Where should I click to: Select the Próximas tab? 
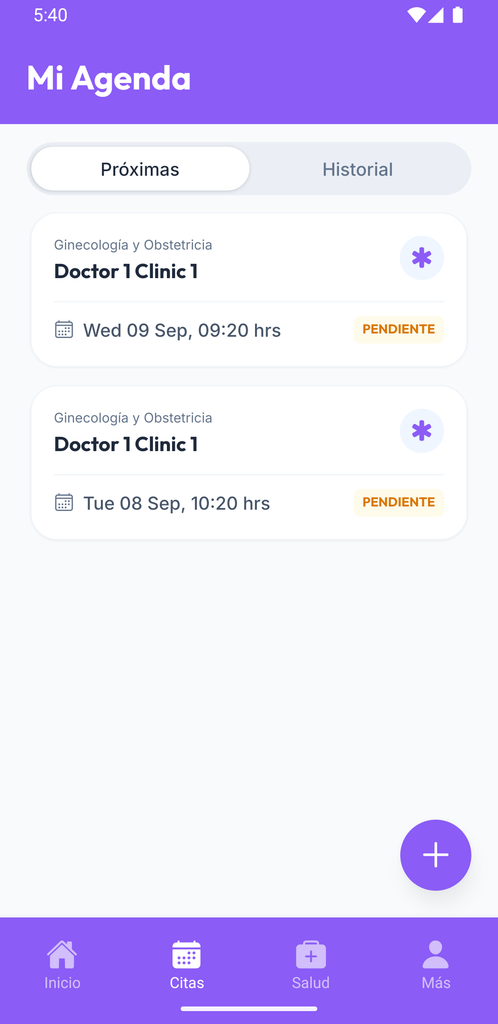click(140, 169)
